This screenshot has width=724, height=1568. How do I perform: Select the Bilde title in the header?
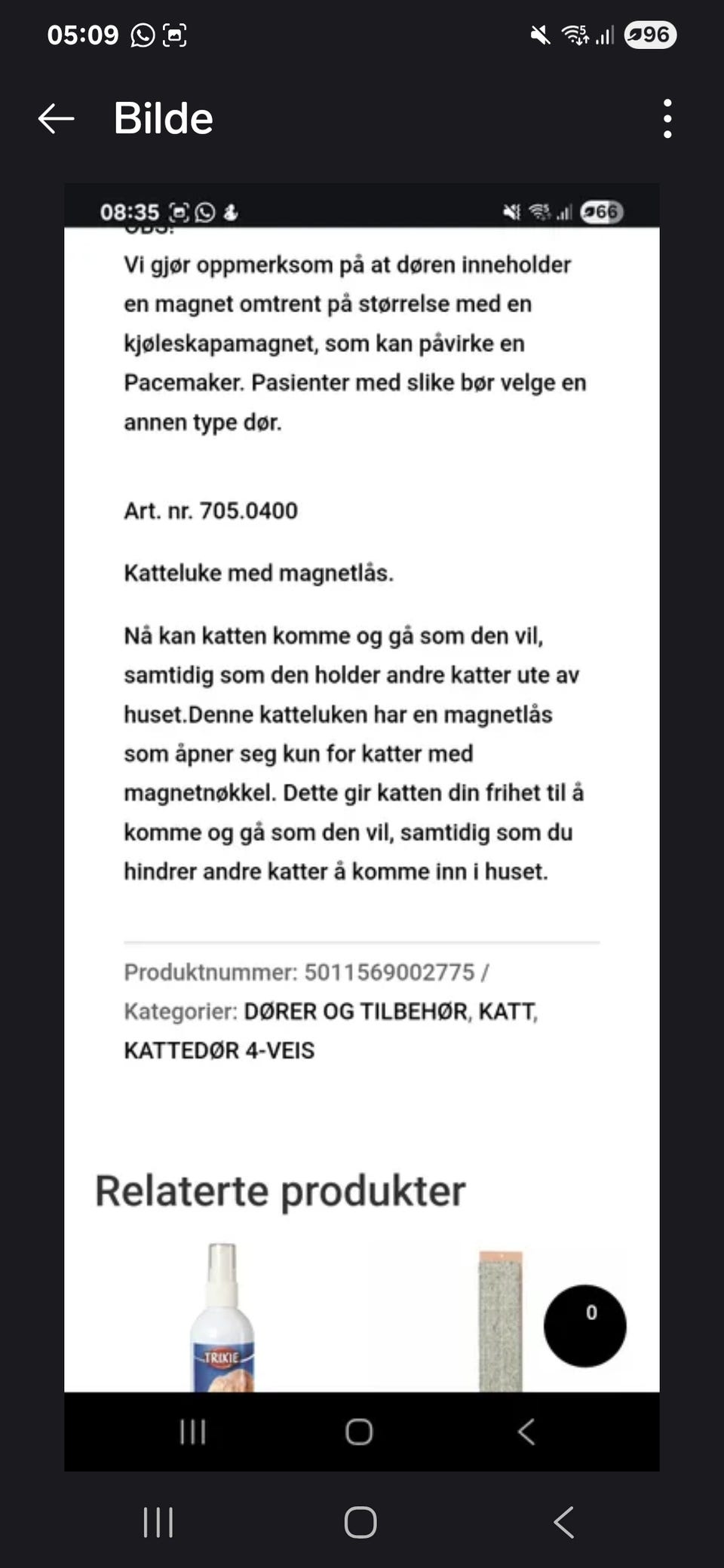(163, 118)
